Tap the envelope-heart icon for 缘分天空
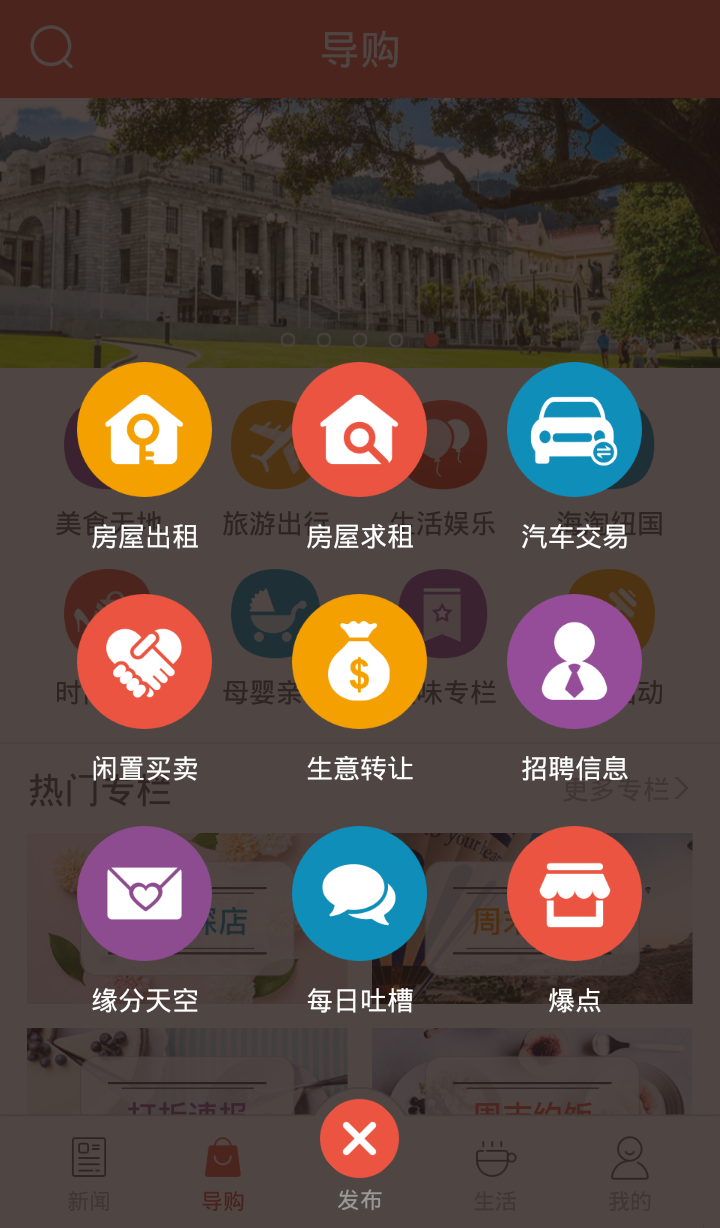Viewport: 720px width, 1228px height. pyautogui.click(x=144, y=893)
